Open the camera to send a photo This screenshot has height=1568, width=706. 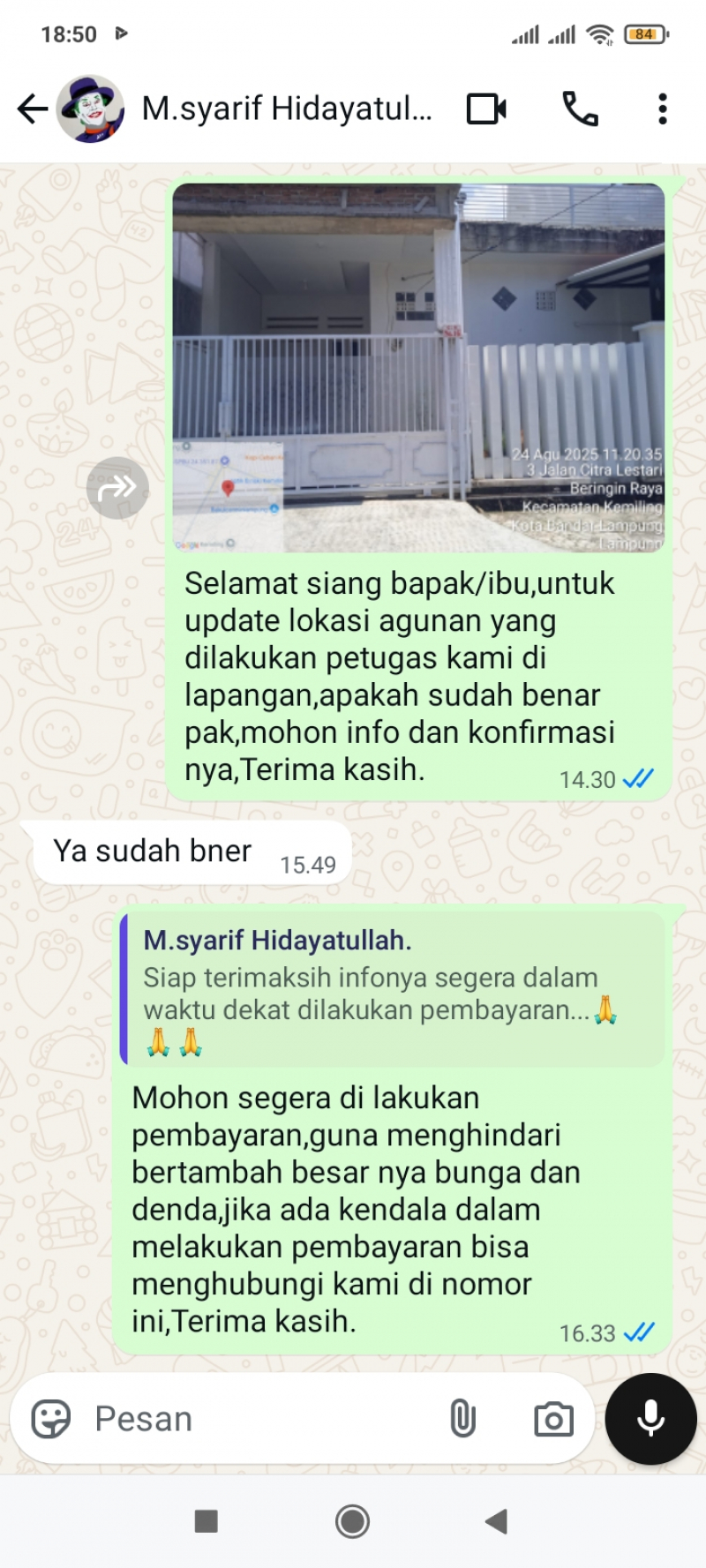click(553, 1420)
